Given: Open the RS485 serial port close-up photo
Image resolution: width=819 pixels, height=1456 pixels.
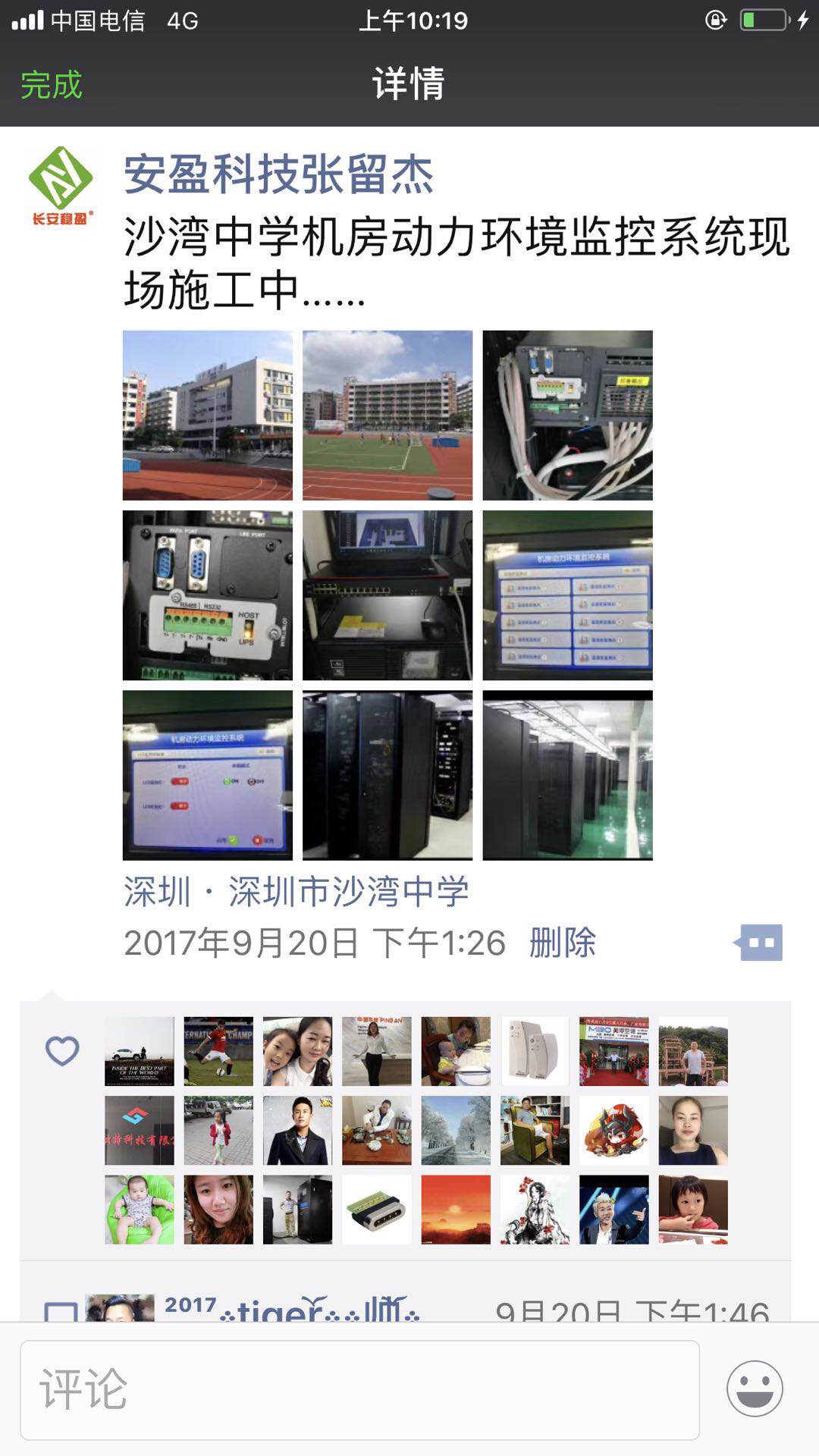Looking at the screenshot, I should (208, 595).
